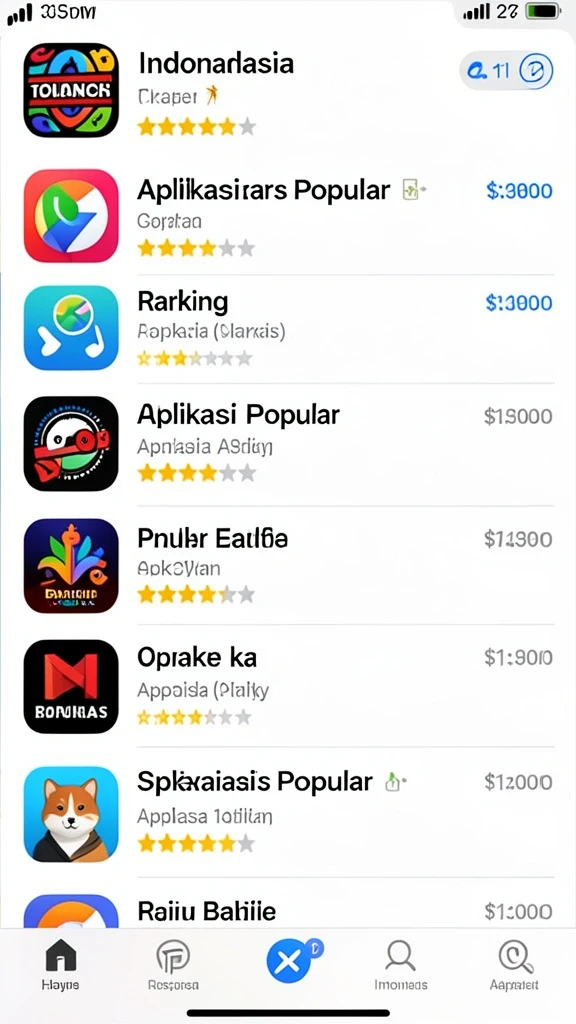The height and width of the screenshot is (1024, 576).
Task: Tap the blue price beside Rarking
Action: [519, 302]
